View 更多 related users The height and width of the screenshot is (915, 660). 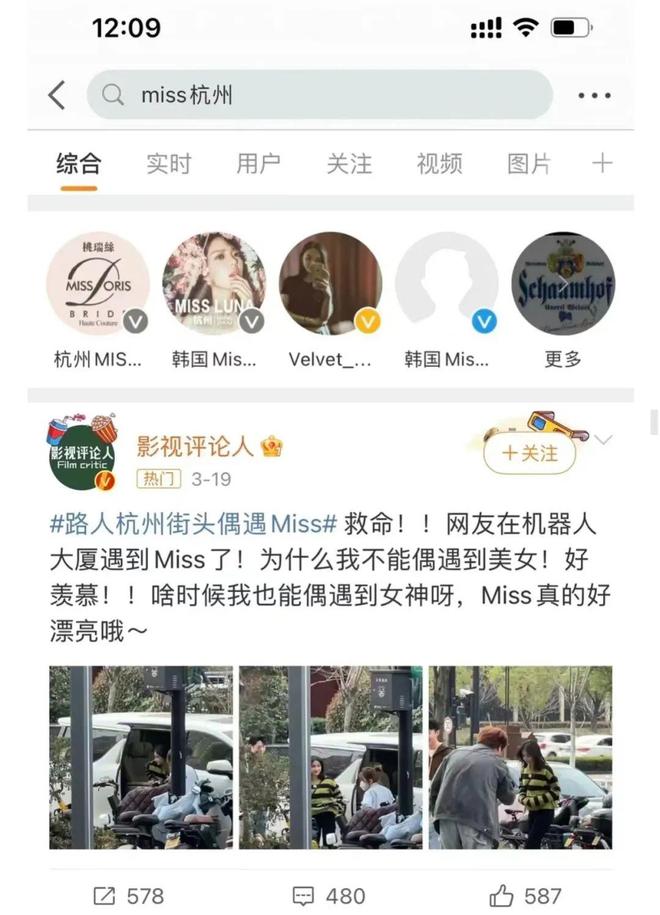[x=562, y=285]
